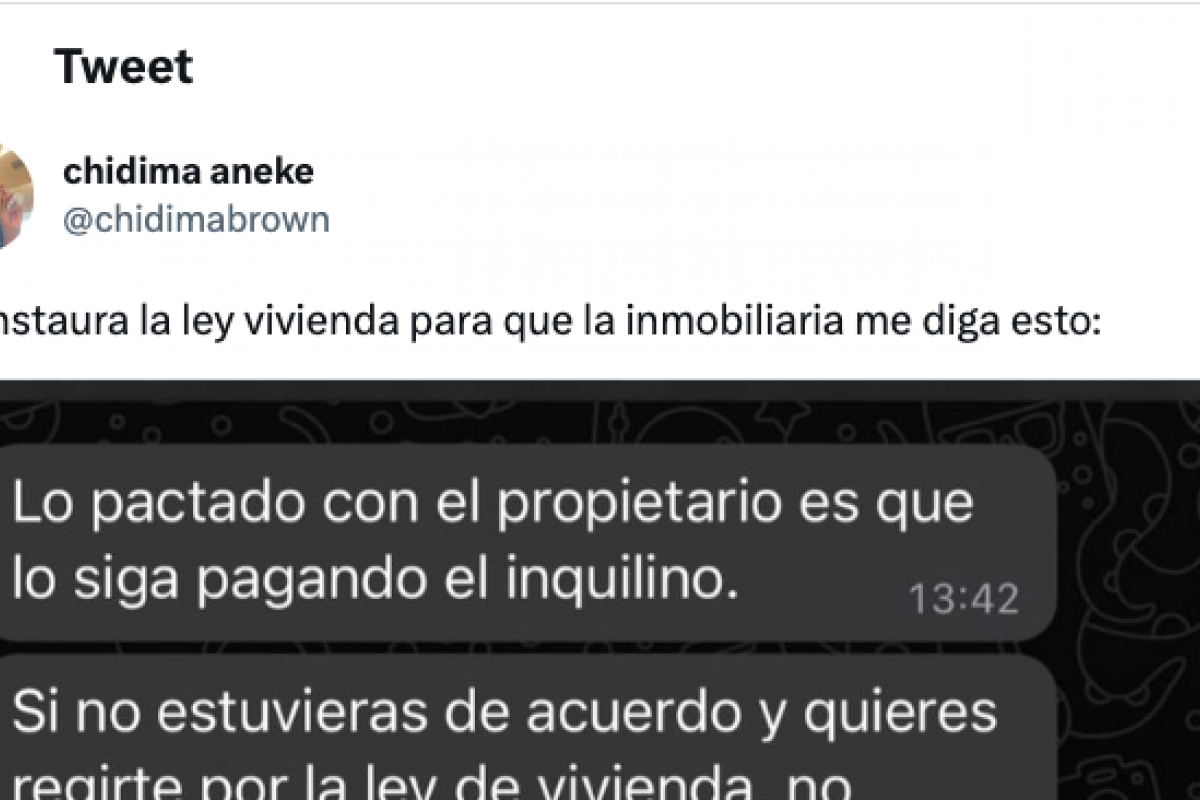The height and width of the screenshot is (800, 1200).
Task: Open chidima aneke's profile picture
Action: pos(14,196)
